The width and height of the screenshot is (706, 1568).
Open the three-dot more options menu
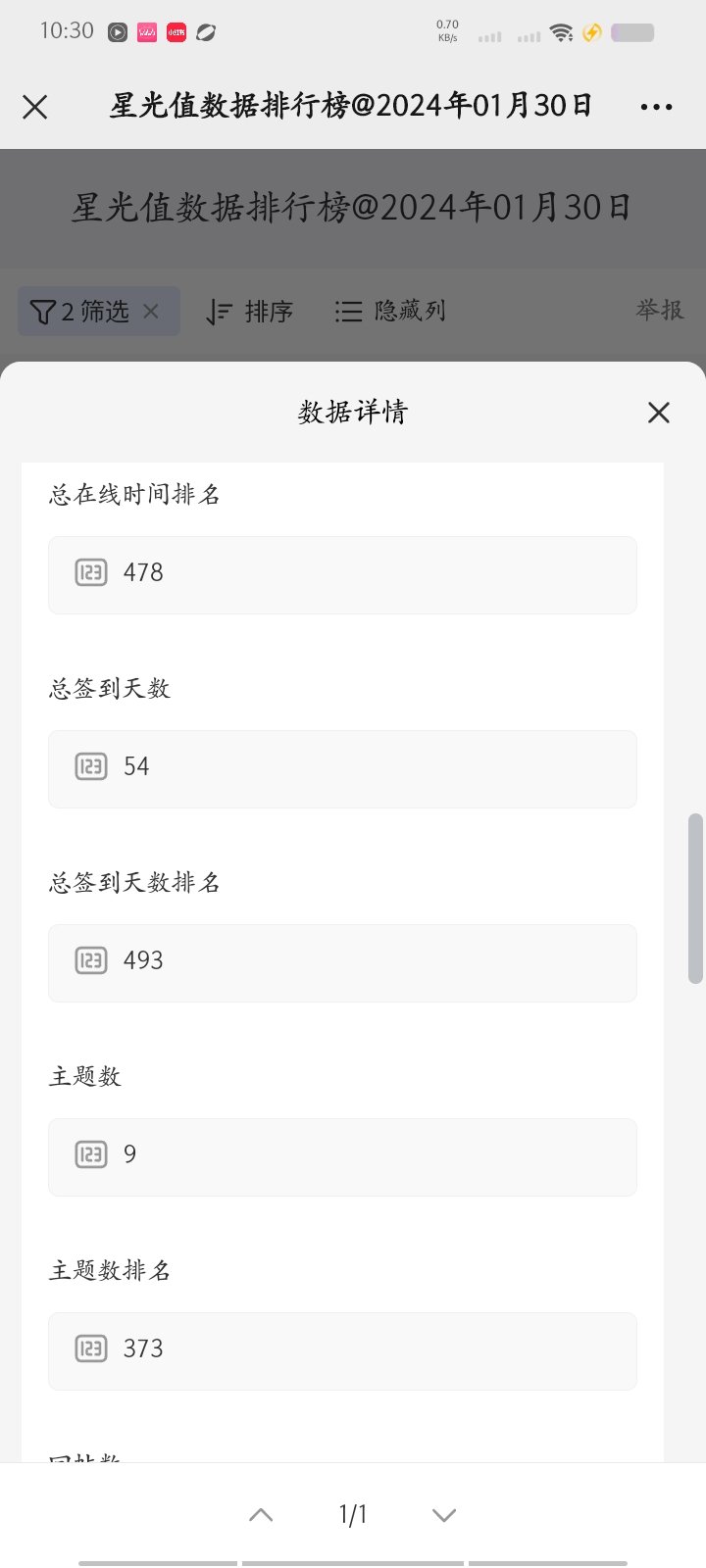(x=656, y=107)
